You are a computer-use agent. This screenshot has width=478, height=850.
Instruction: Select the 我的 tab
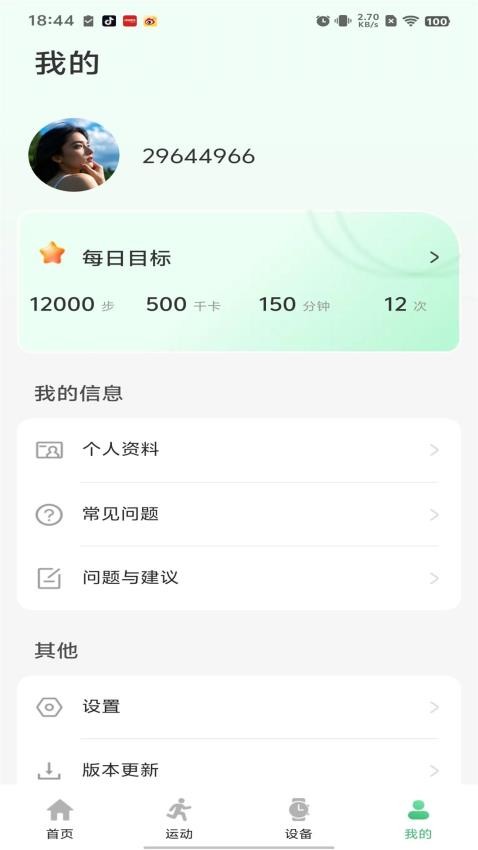[418, 817]
